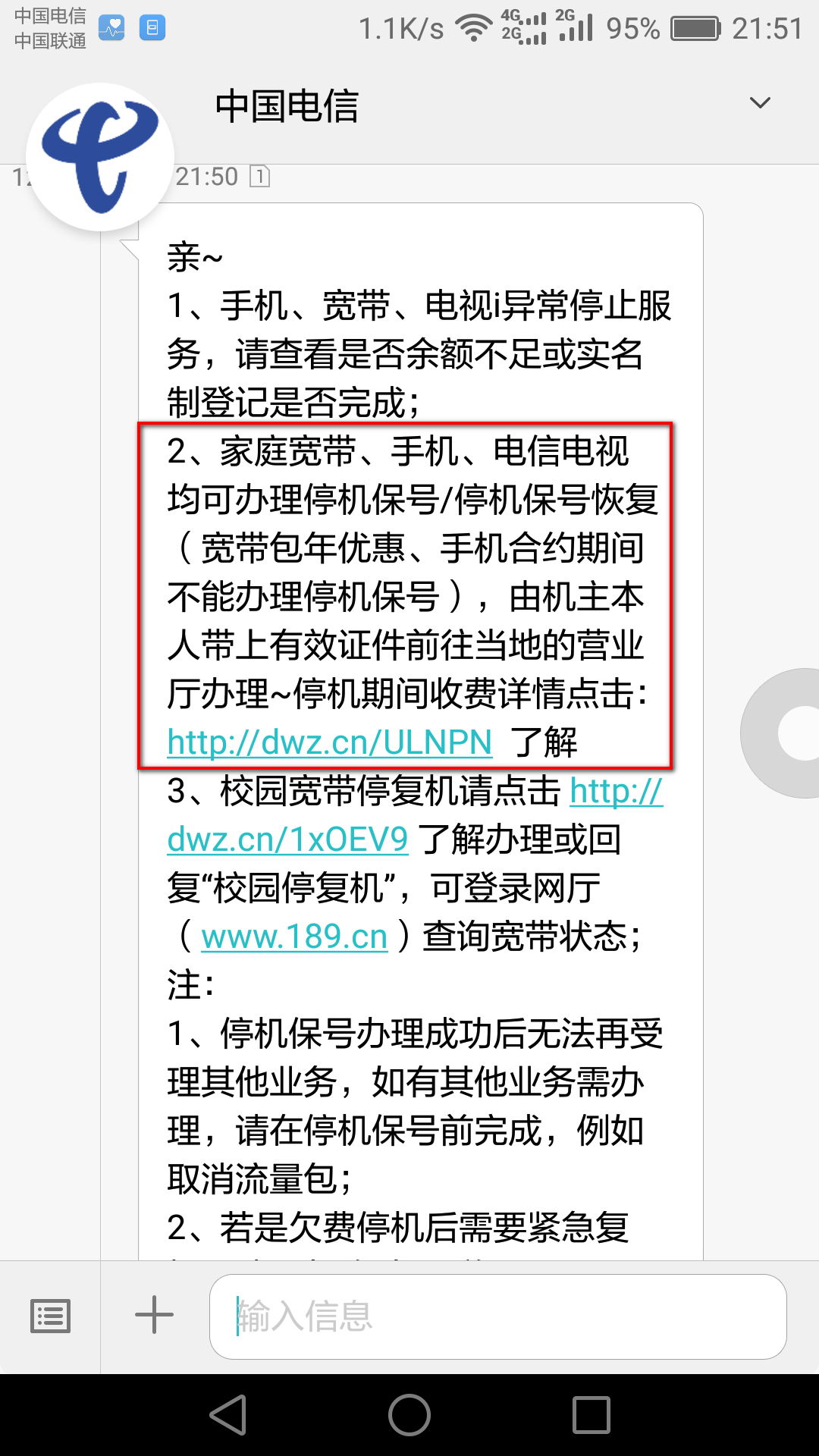Visit the www.189.cn link
This screenshot has width=819, height=1456.
[x=294, y=937]
